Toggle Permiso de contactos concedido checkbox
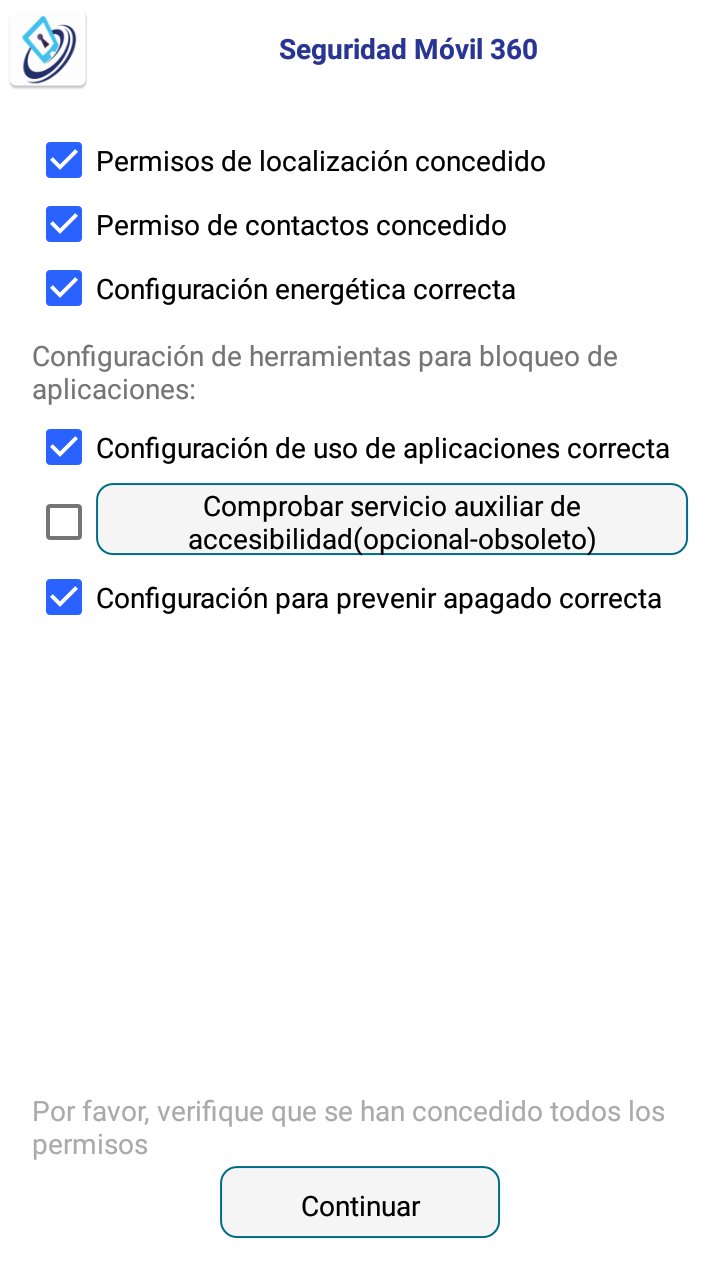Image resolution: width=720 pixels, height=1280 pixels. tap(64, 225)
